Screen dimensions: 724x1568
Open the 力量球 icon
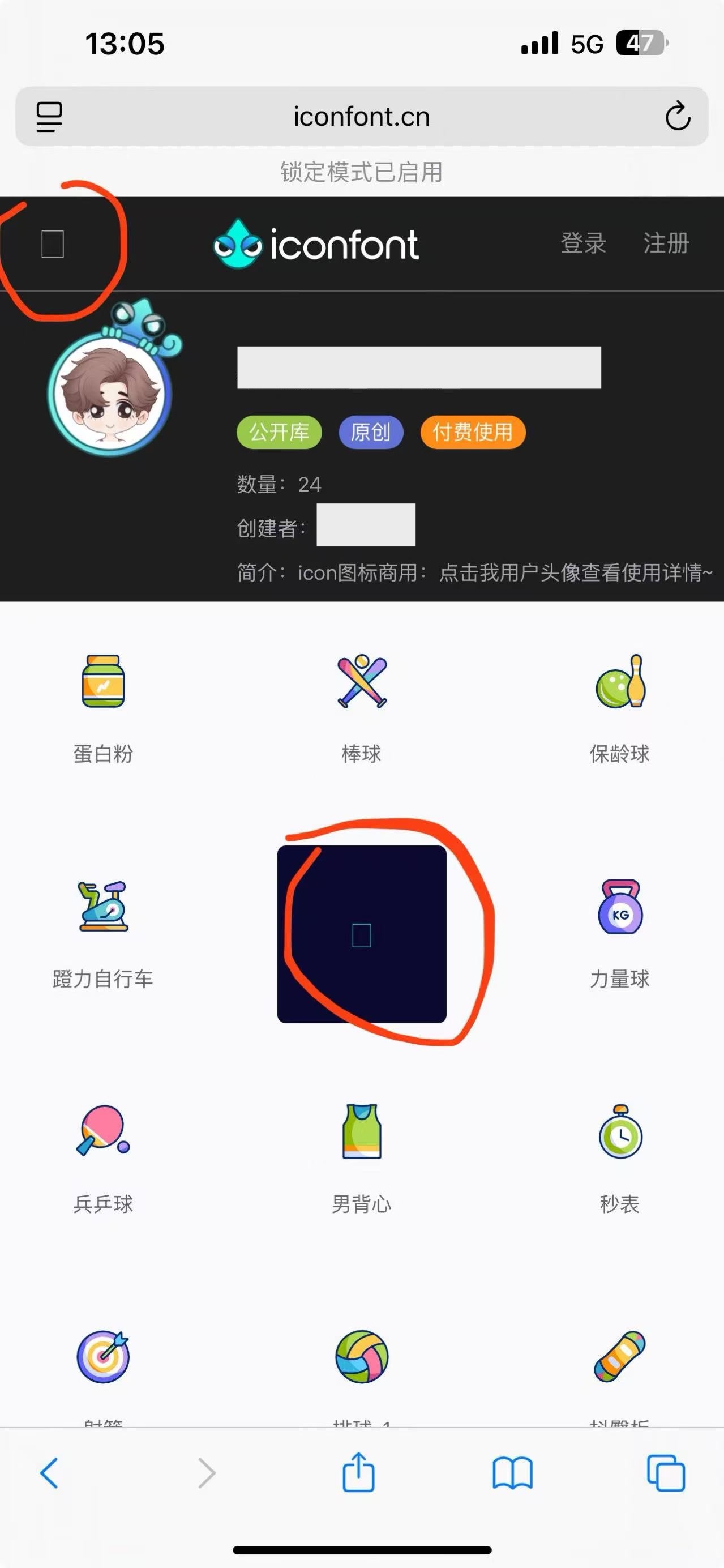point(620,907)
